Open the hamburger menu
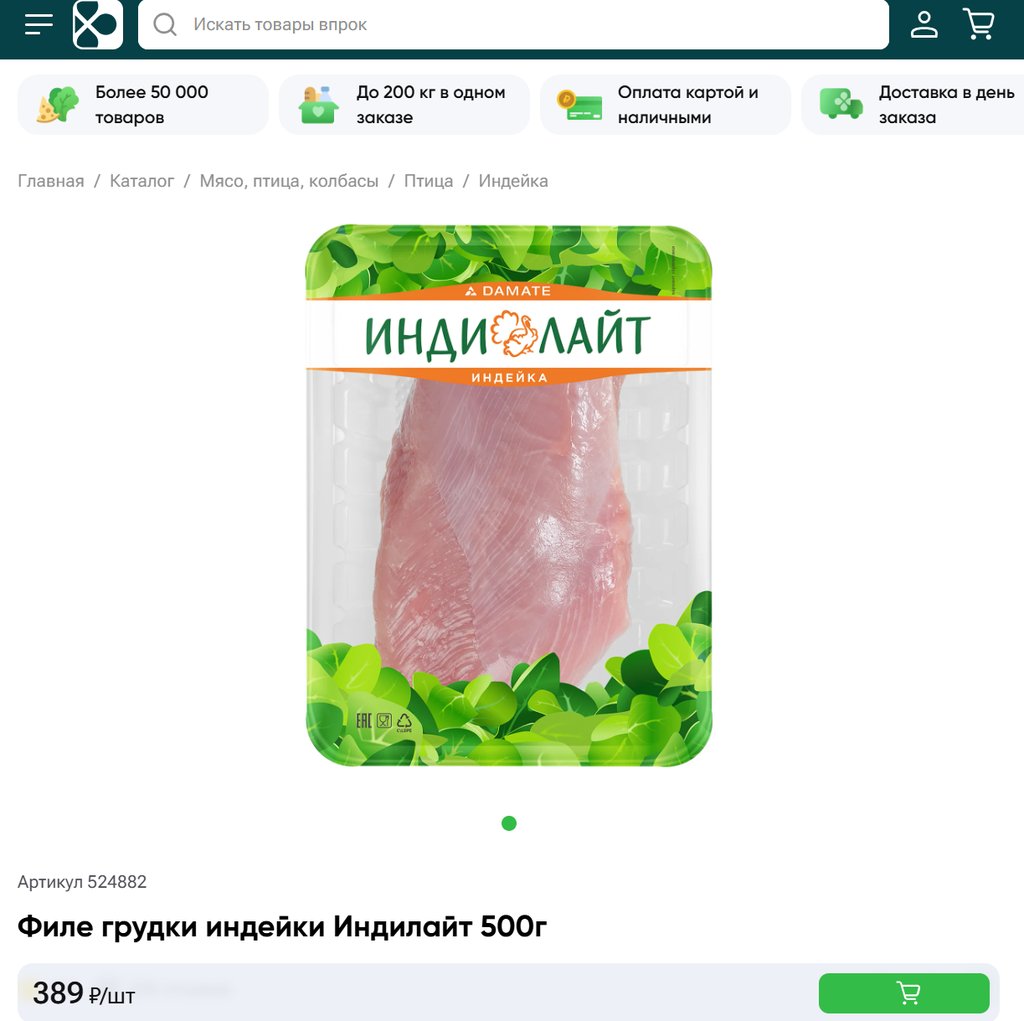The width and height of the screenshot is (1024, 1021). pyautogui.click(x=39, y=24)
